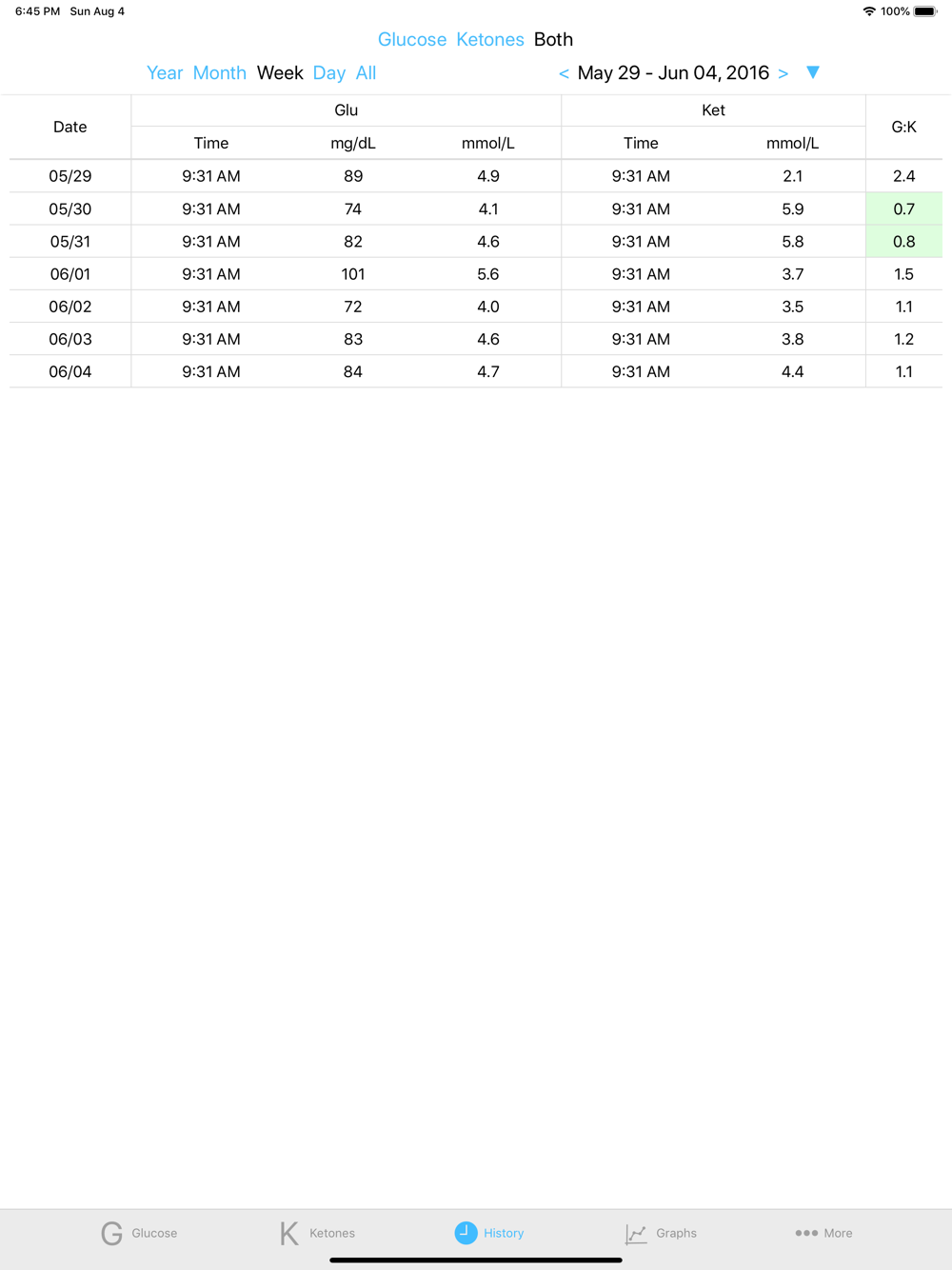Viewport: 952px width, 1270px height.
Task: Go to the next week
Action: point(783,73)
